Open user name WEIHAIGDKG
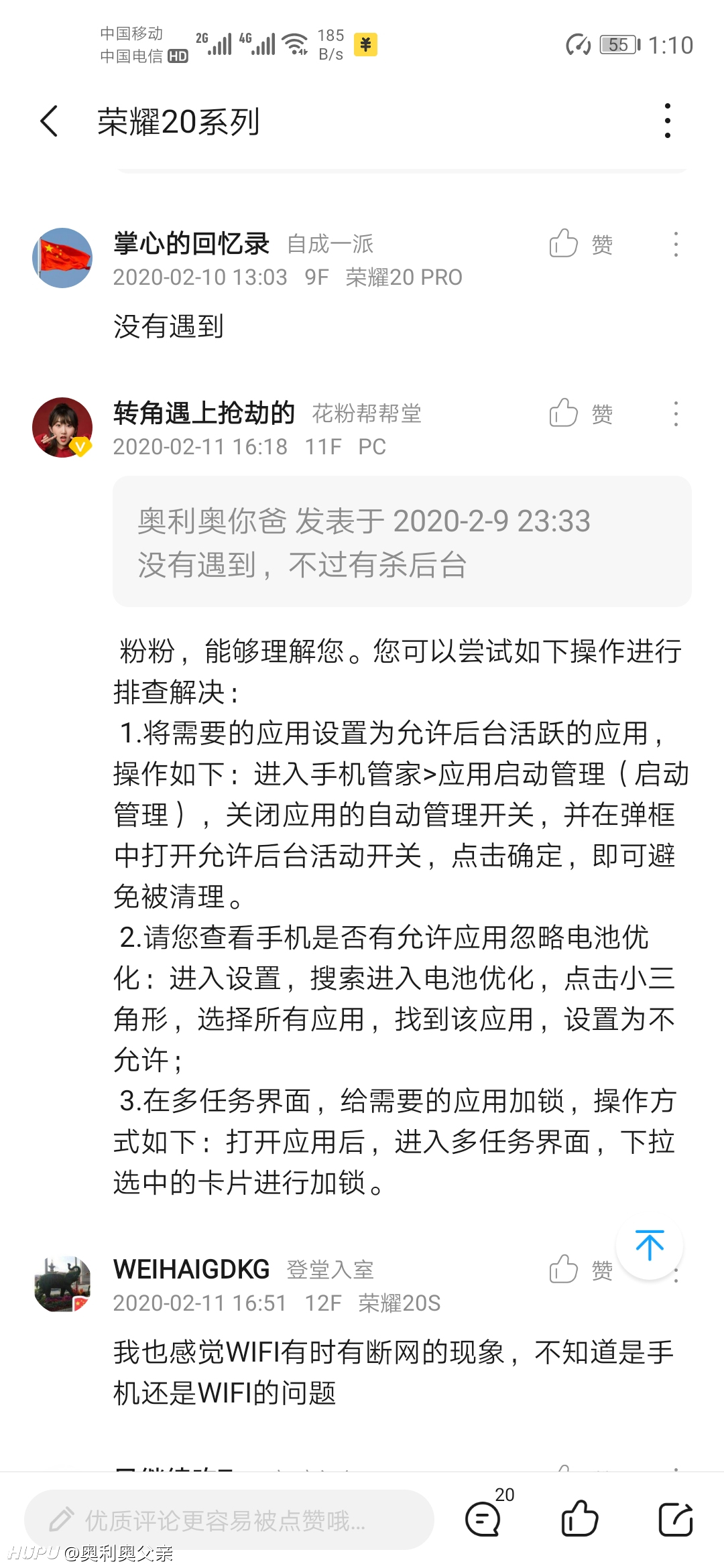724x1568 pixels. click(191, 1268)
